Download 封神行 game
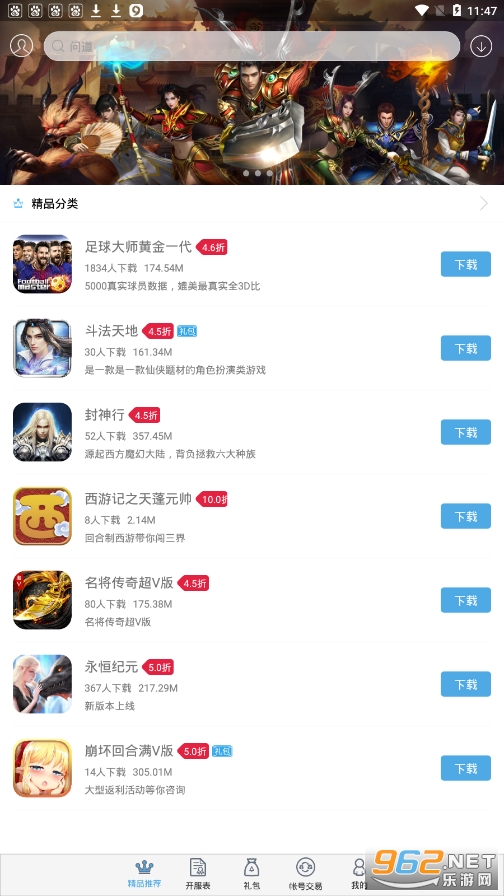Image resolution: width=504 pixels, height=896 pixels. click(466, 432)
